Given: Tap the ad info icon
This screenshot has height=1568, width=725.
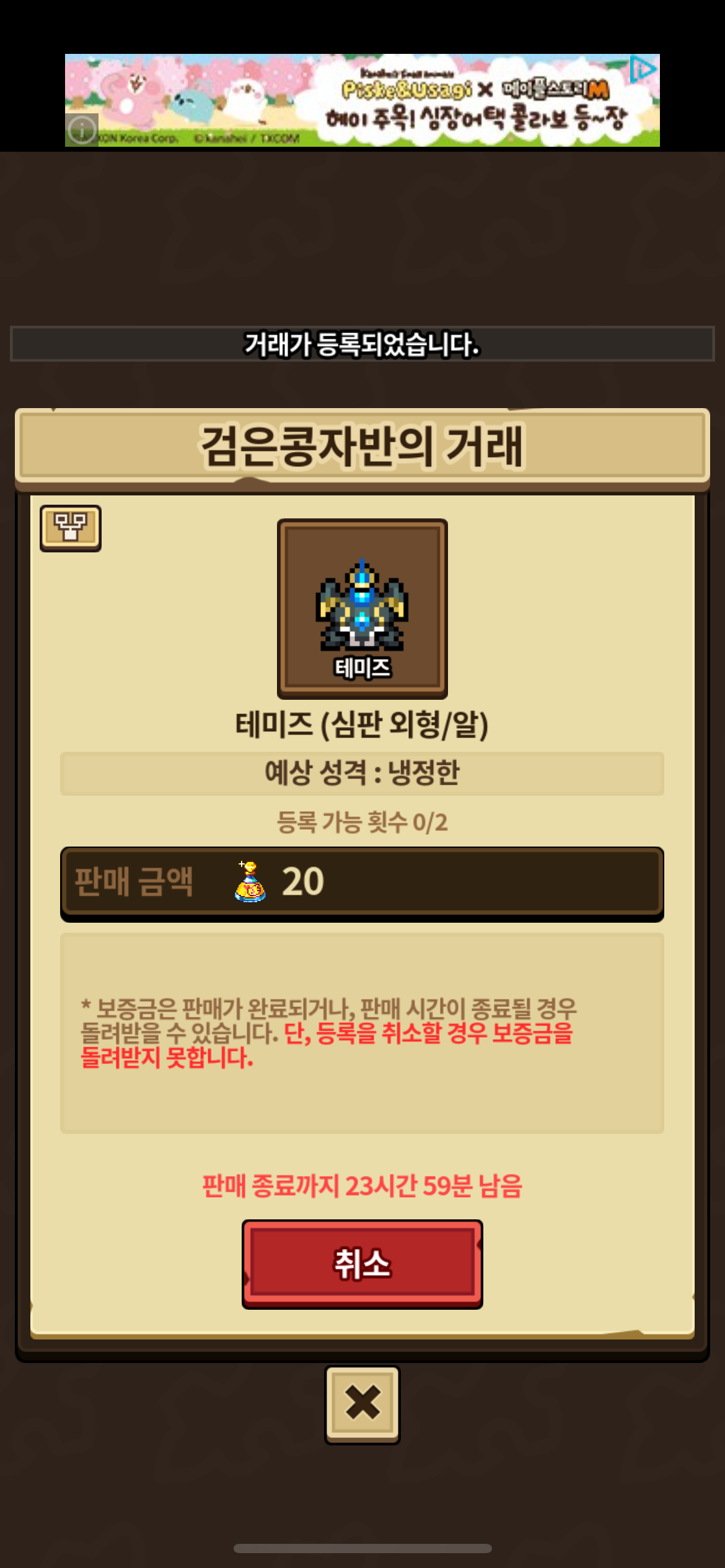Looking at the screenshot, I should tap(82, 130).
